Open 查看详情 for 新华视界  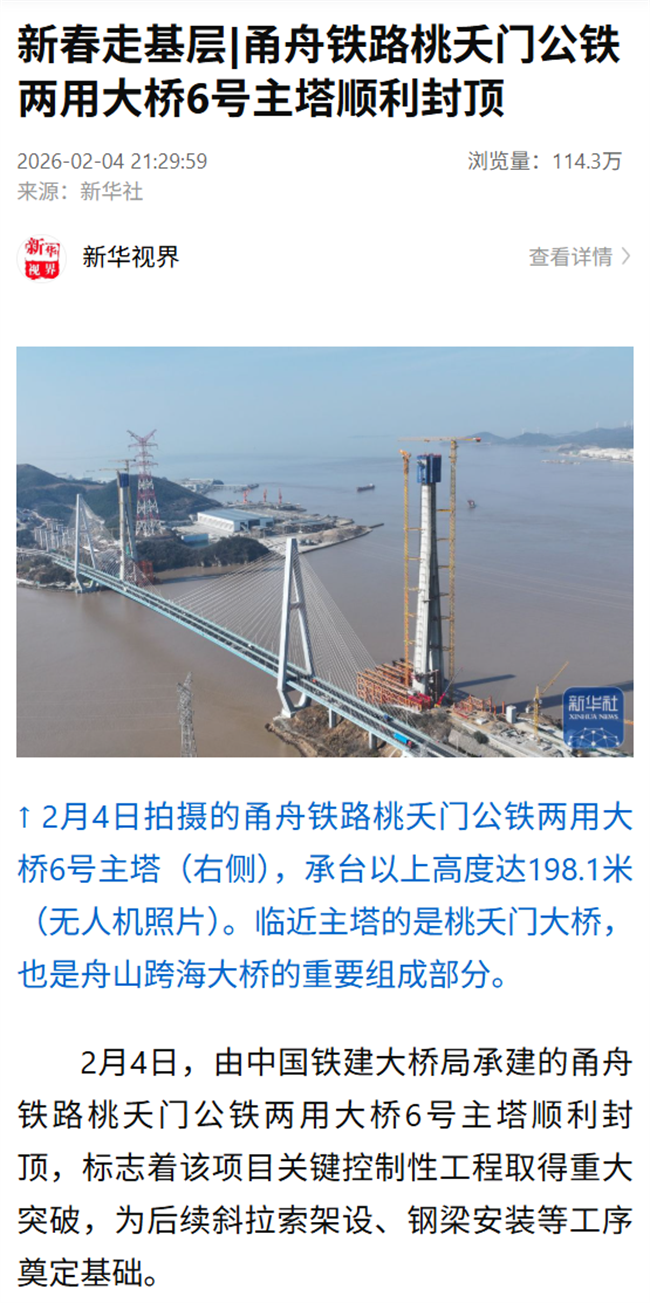point(579,257)
